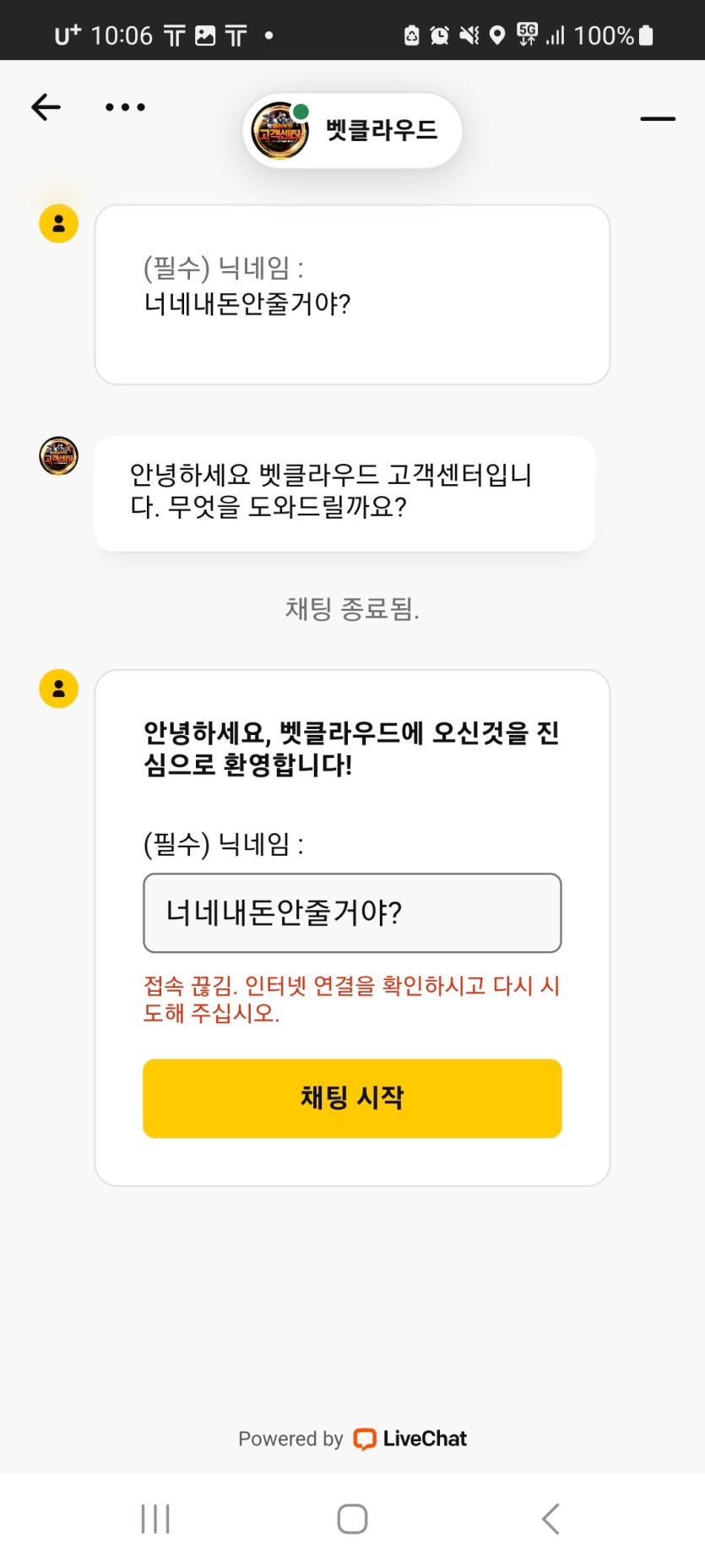Edit the 닉네임 text field

(352, 912)
